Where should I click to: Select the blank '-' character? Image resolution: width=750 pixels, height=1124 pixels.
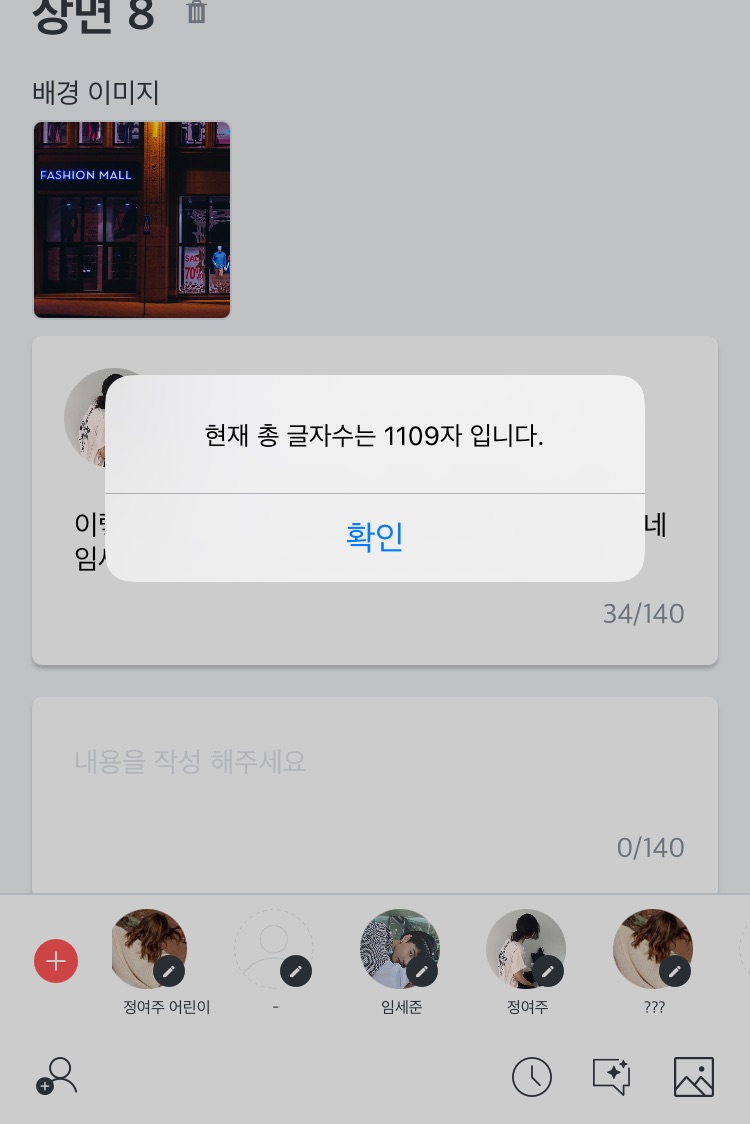click(x=273, y=948)
